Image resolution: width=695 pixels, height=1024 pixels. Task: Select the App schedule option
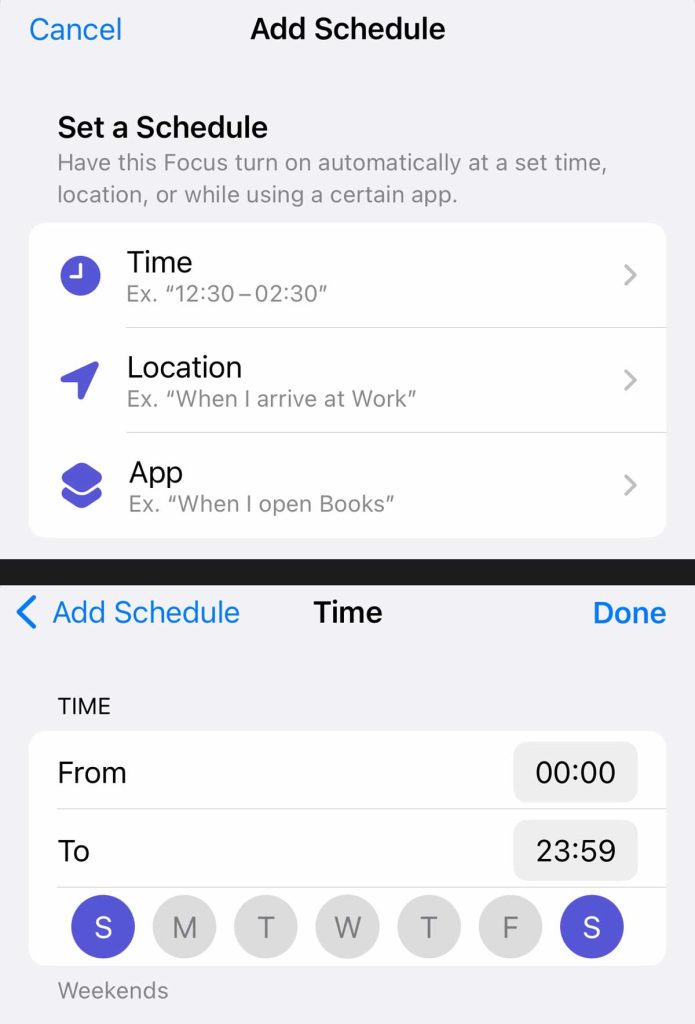pyautogui.click(x=347, y=485)
